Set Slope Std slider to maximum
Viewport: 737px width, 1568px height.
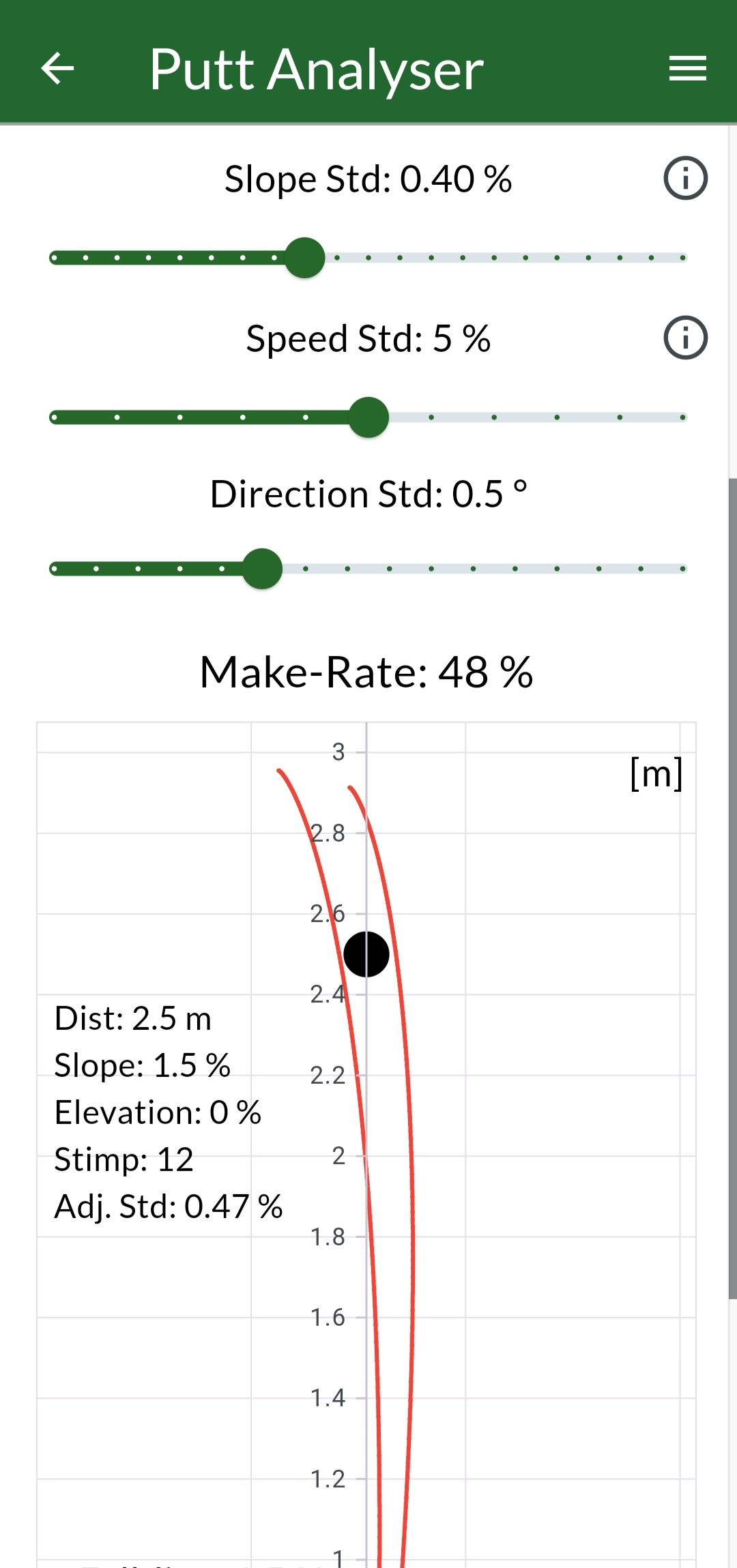(682, 258)
